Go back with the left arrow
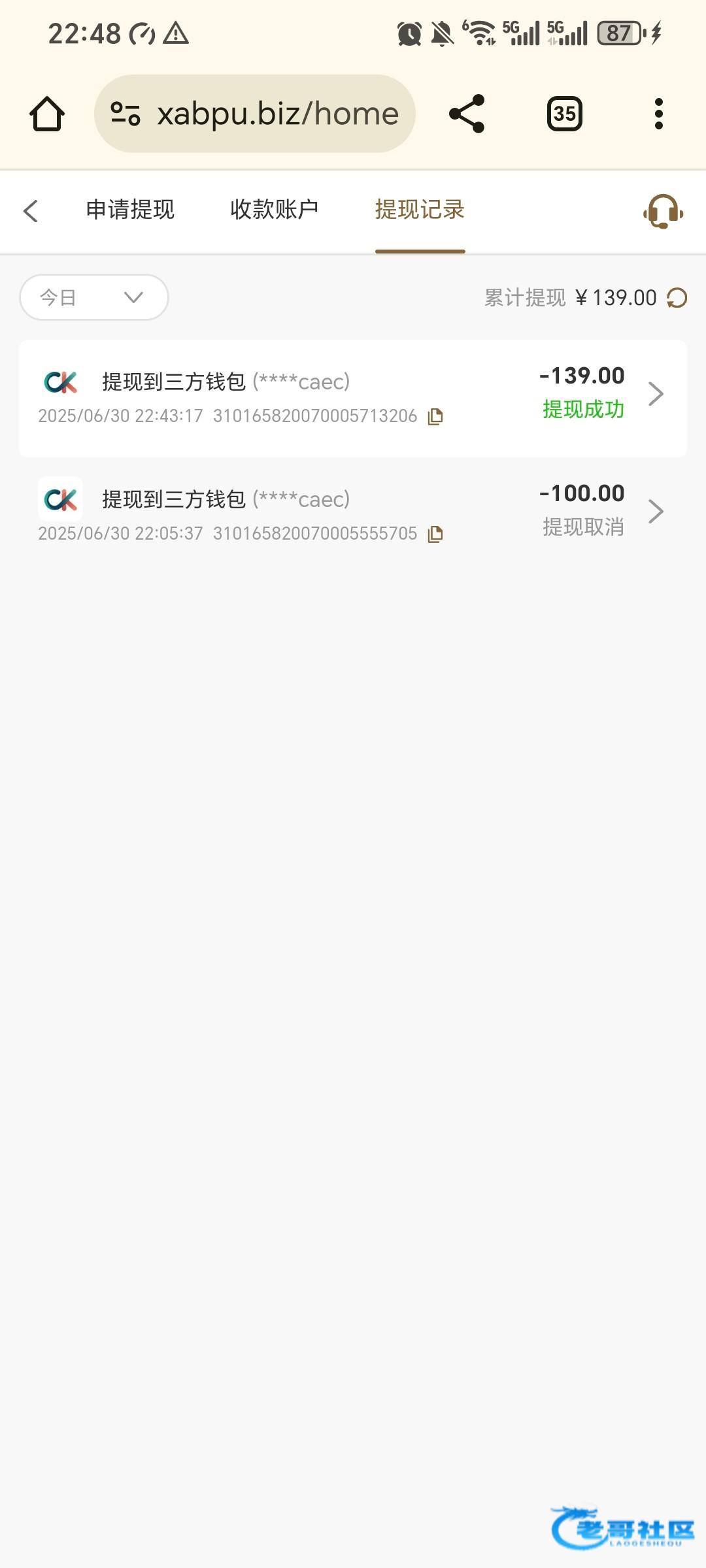The width and height of the screenshot is (706, 1568). (31, 211)
